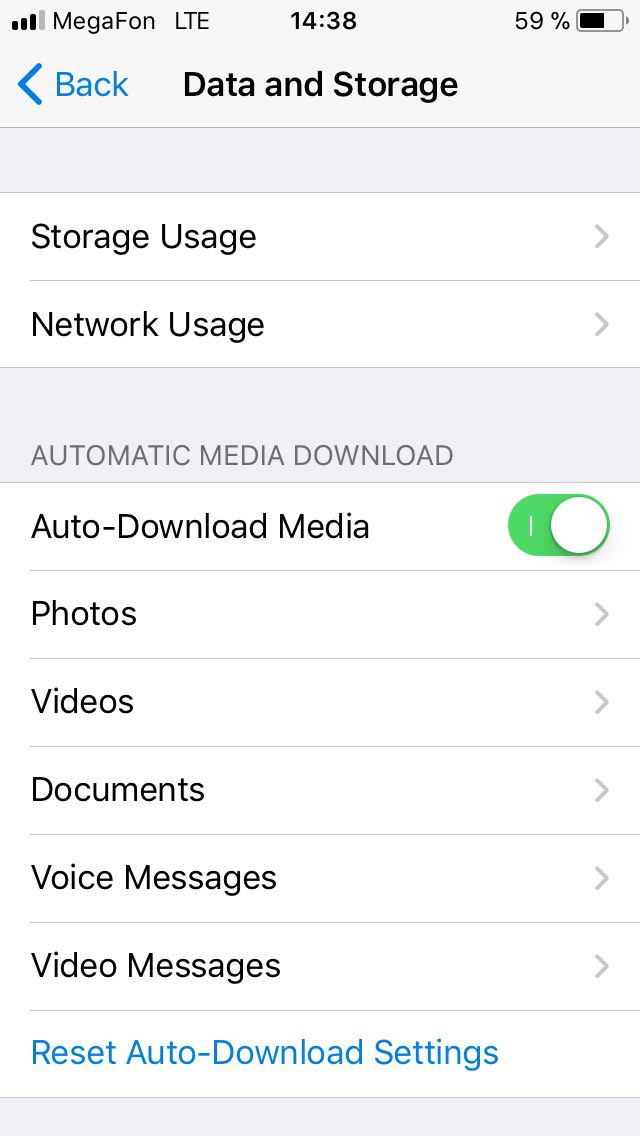Open Voice Messages auto-download settings

[x=320, y=878]
